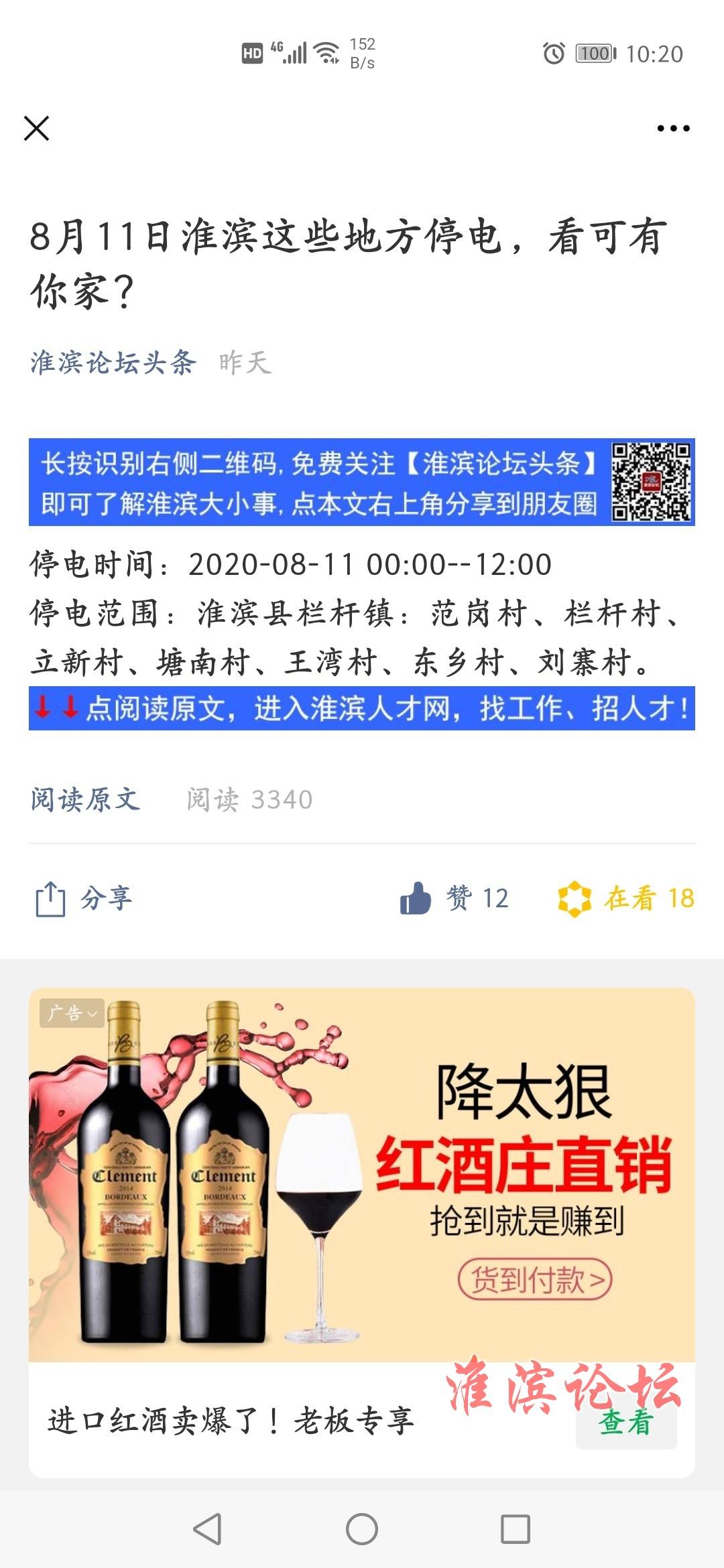724x1568 pixels.
Task: Expand the 广告 ad options dropdown
Action: click(x=72, y=1013)
